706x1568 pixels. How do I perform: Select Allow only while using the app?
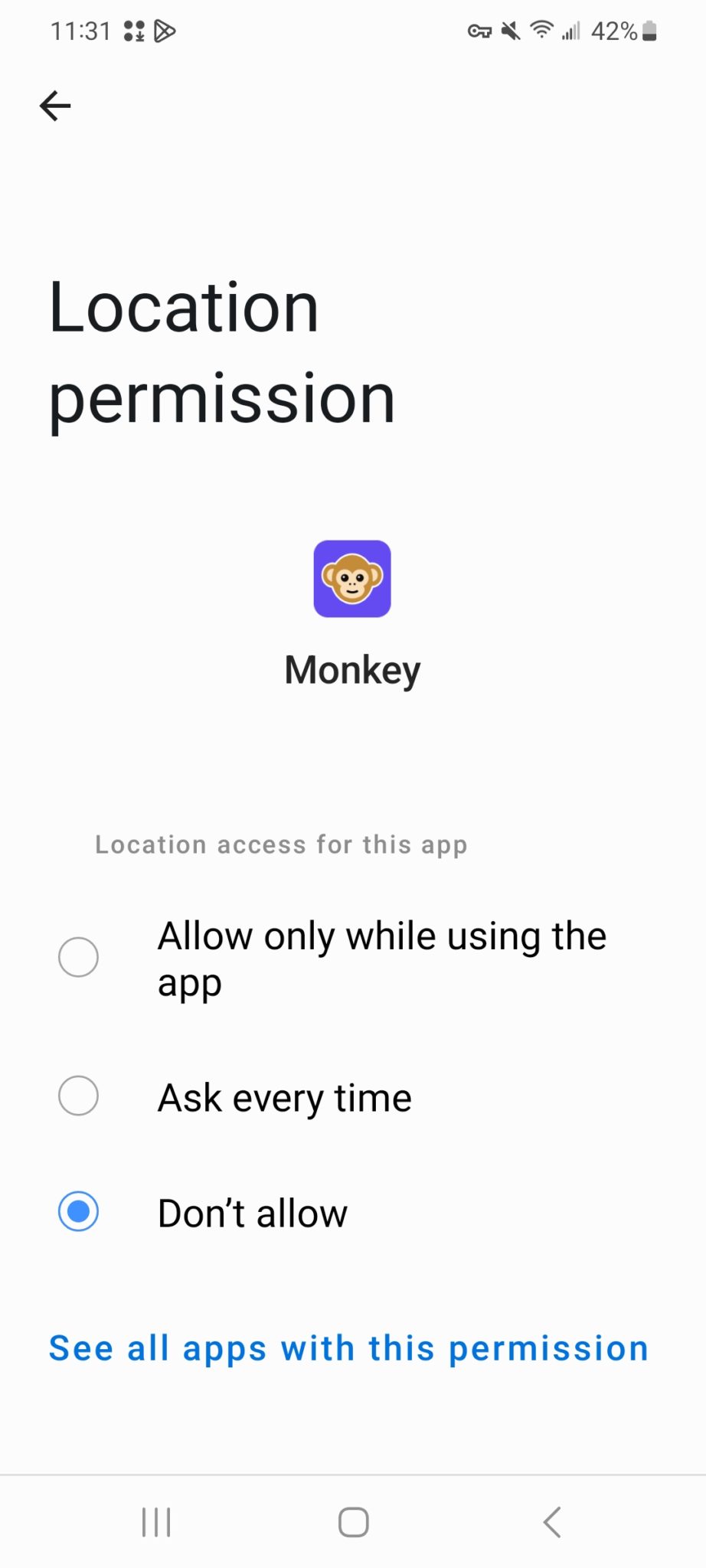click(x=79, y=957)
